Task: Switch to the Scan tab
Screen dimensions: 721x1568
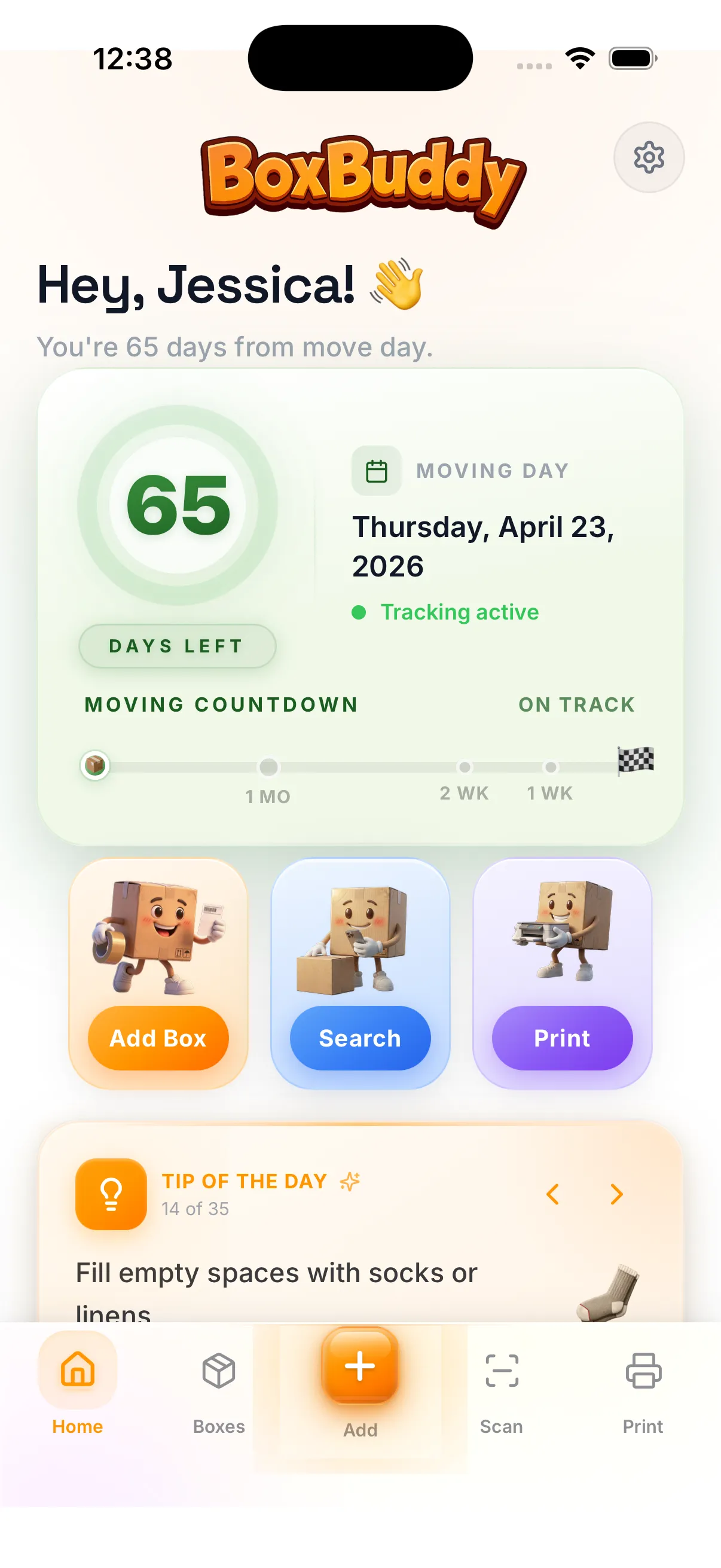Action: (x=502, y=1387)
